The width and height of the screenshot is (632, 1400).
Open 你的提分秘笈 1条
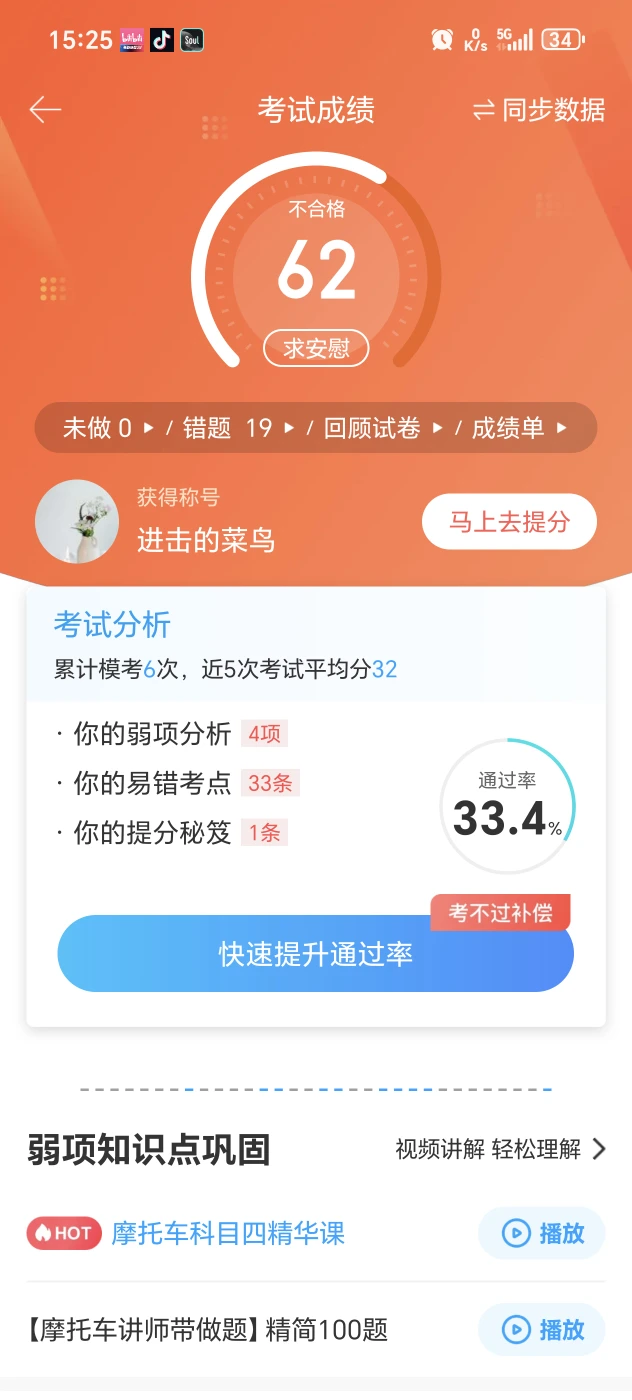172,832
